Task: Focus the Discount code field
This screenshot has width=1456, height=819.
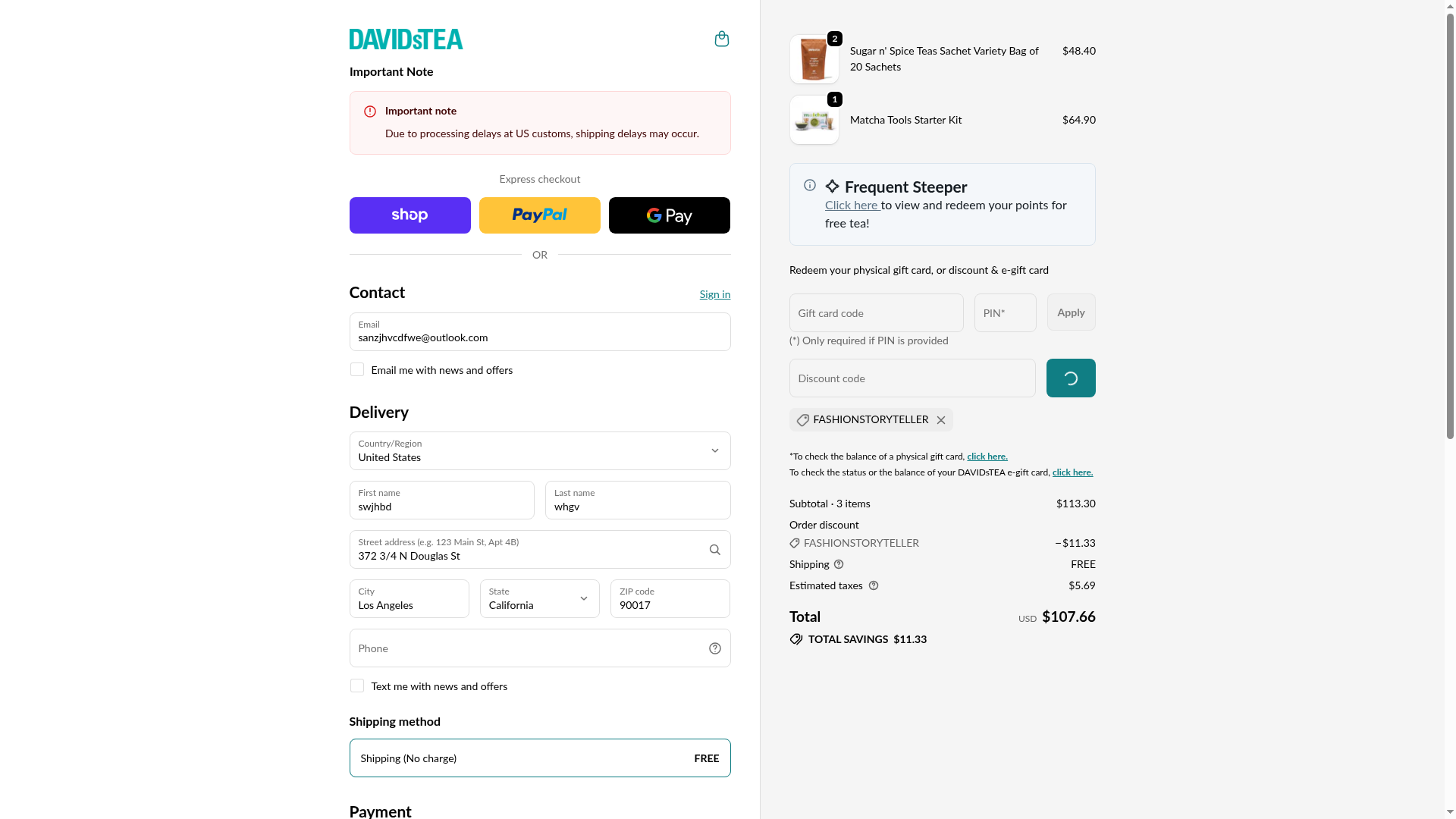Action: coord(912,378)
